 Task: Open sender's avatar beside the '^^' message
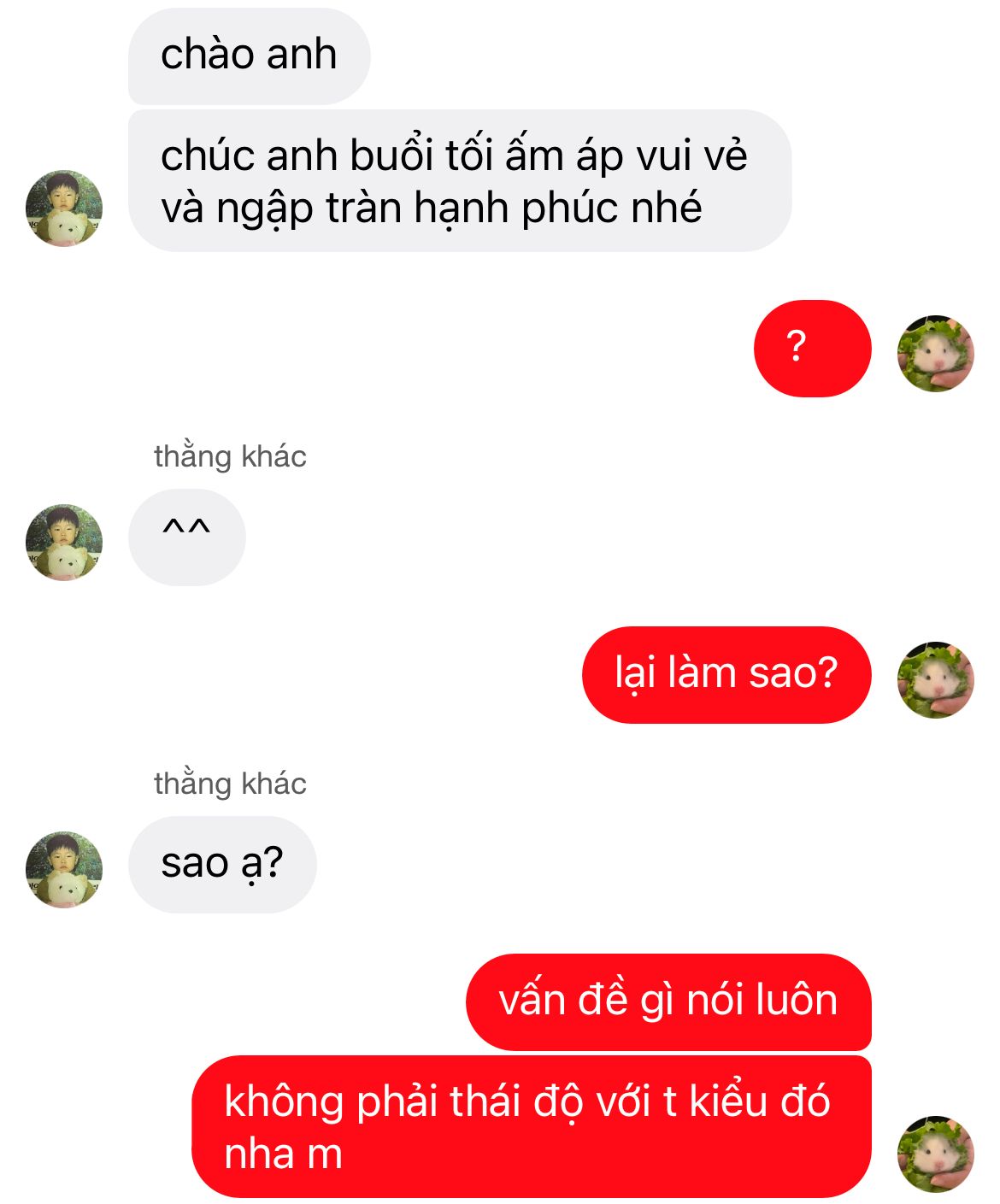pyautogui.click(x=64, y=542)
